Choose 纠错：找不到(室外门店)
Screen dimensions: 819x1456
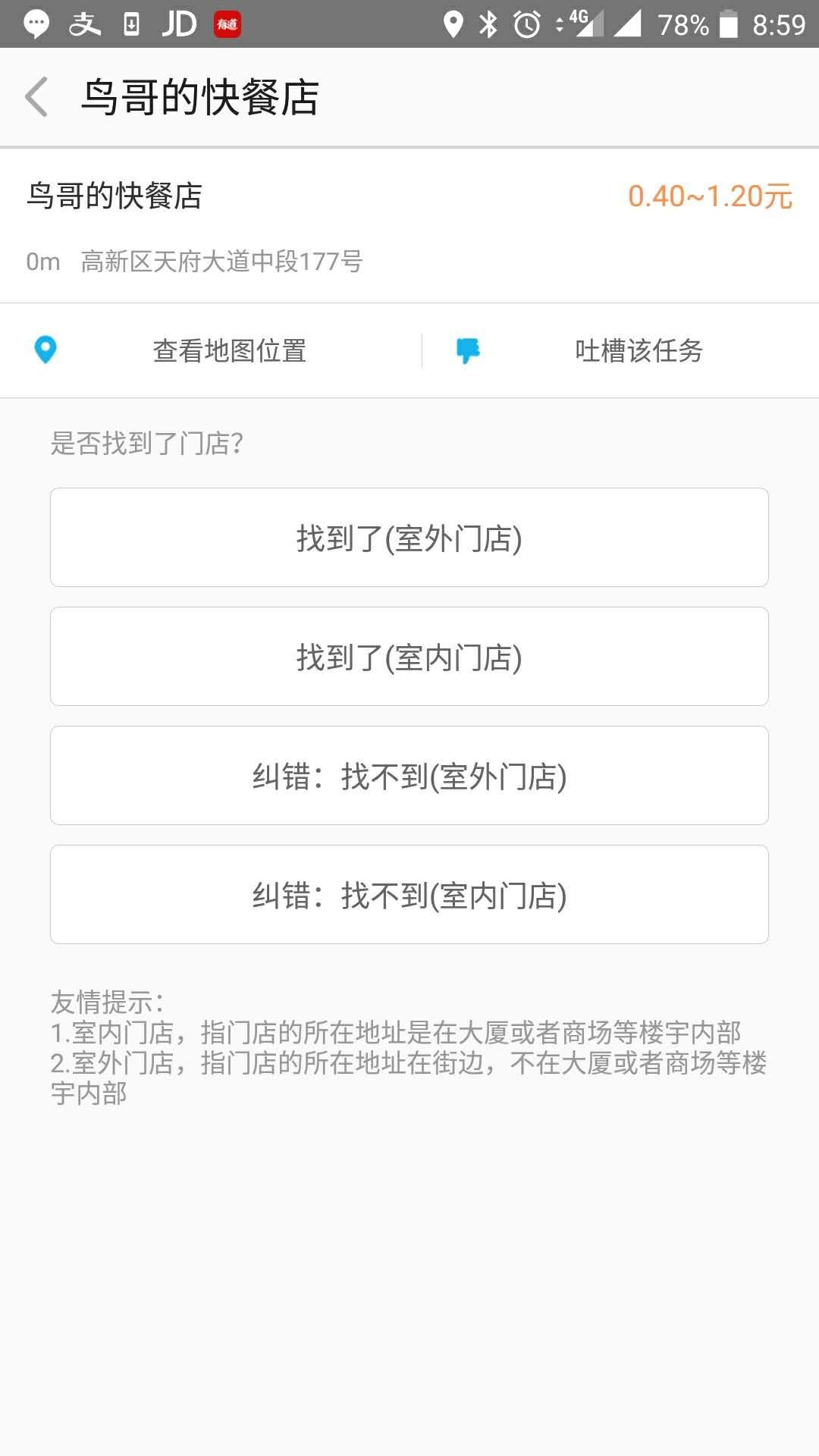(409, 776)
